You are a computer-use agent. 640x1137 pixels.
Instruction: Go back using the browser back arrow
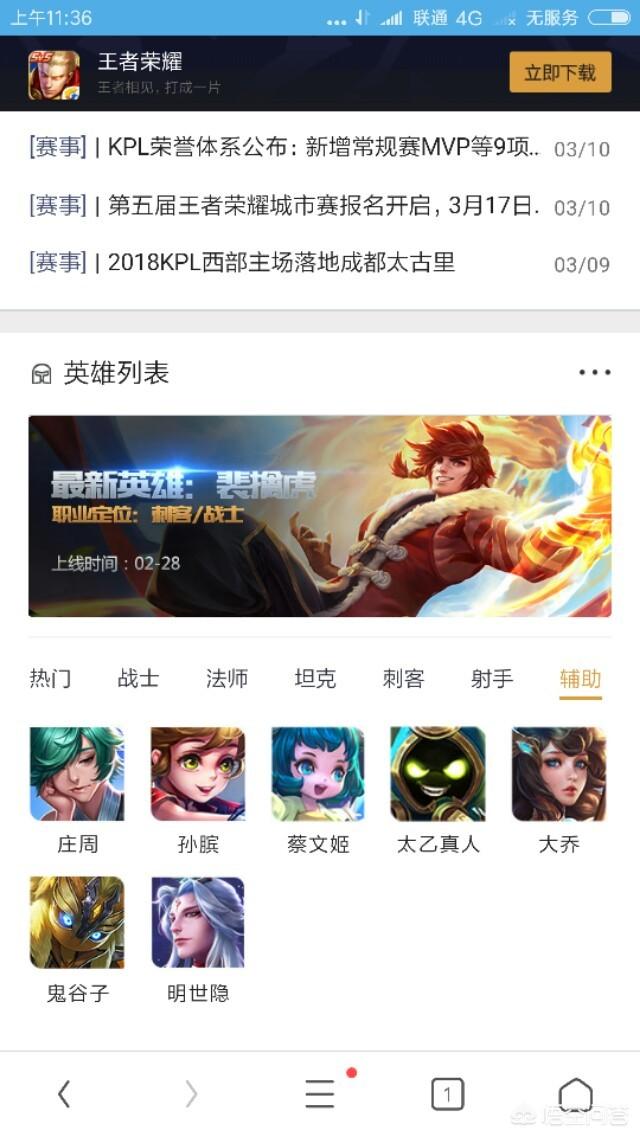[x=64, y=1093]
